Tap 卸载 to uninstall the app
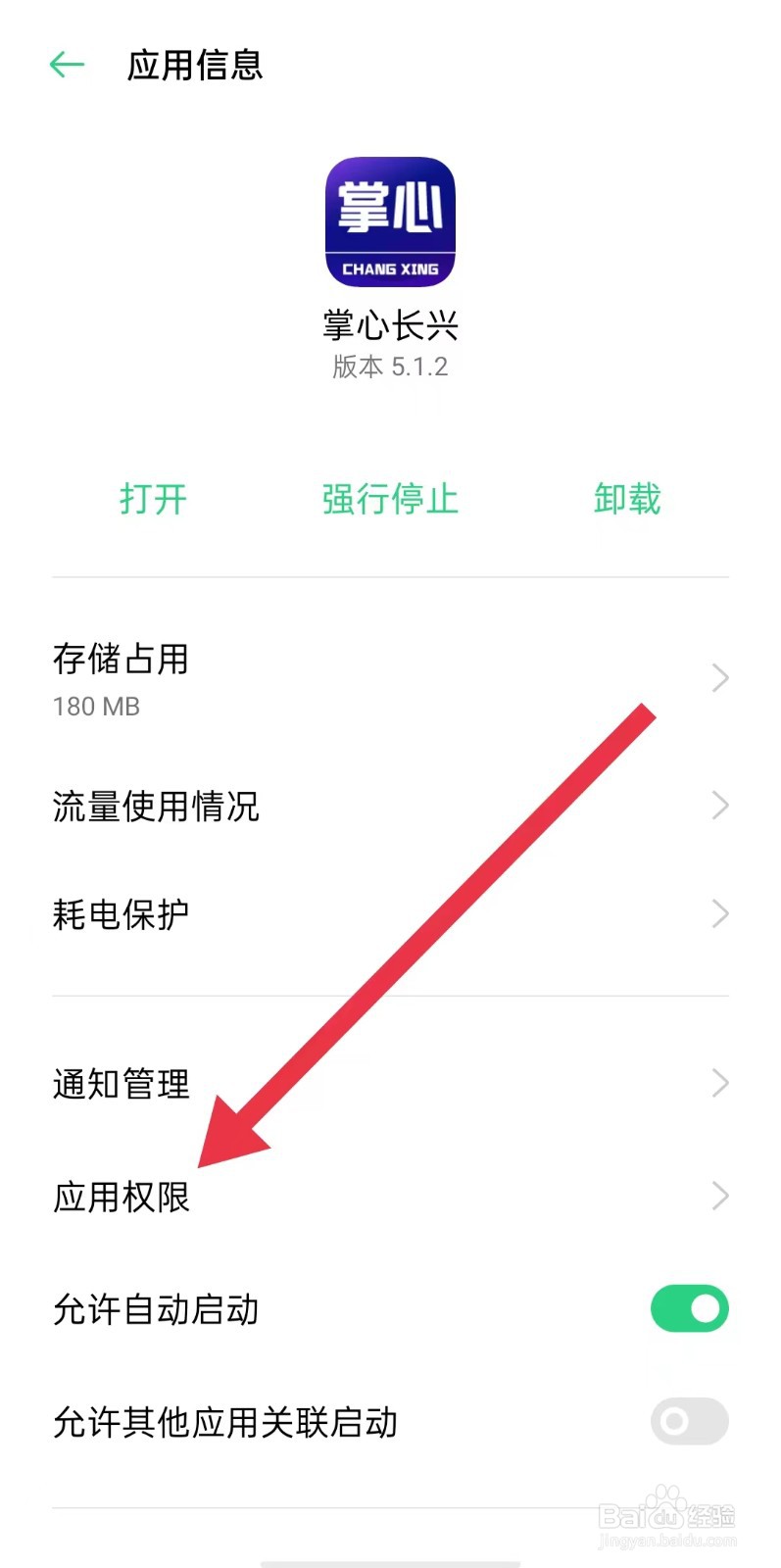Screen dimensions: 781x1568 click(x=627, y=499)
